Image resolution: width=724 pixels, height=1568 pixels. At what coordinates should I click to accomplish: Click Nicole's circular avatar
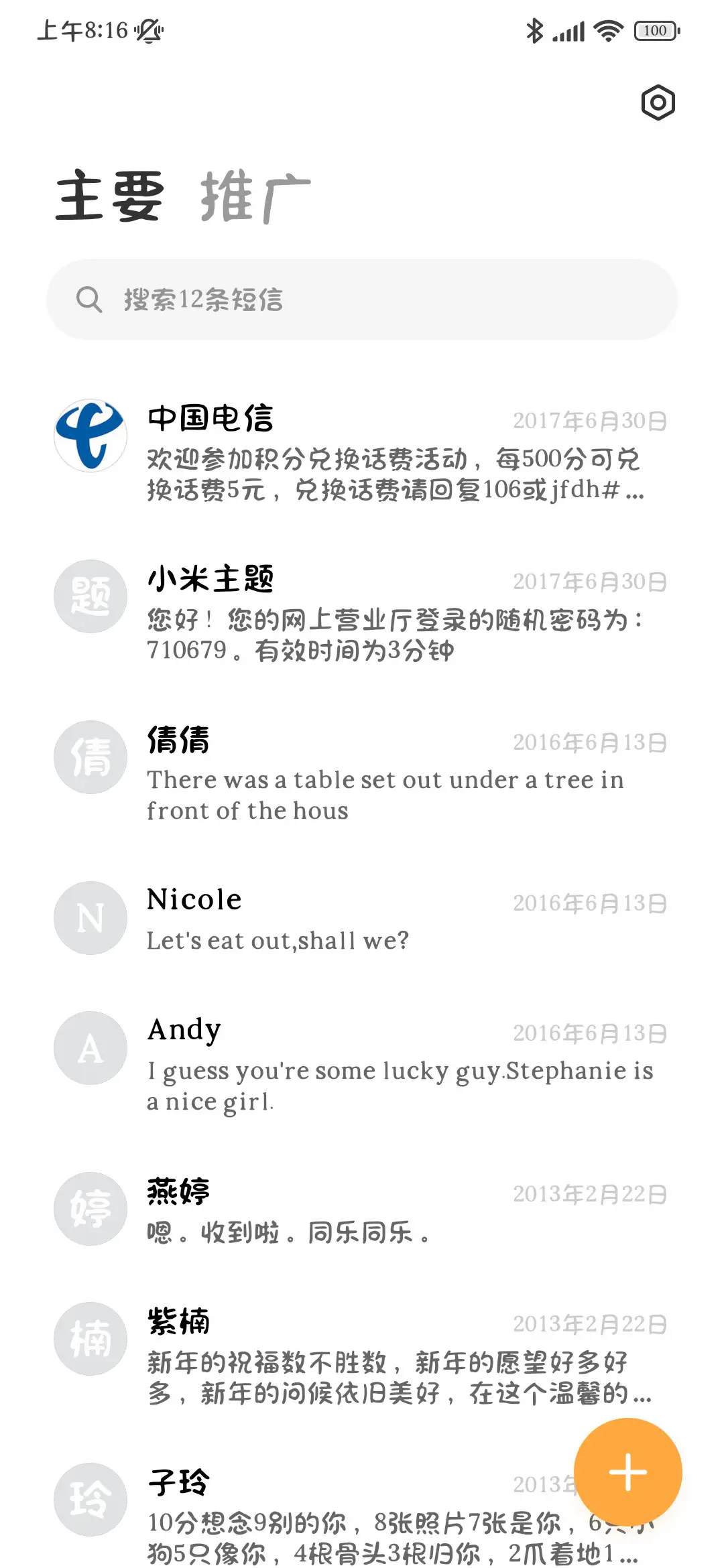click(90, 918)
